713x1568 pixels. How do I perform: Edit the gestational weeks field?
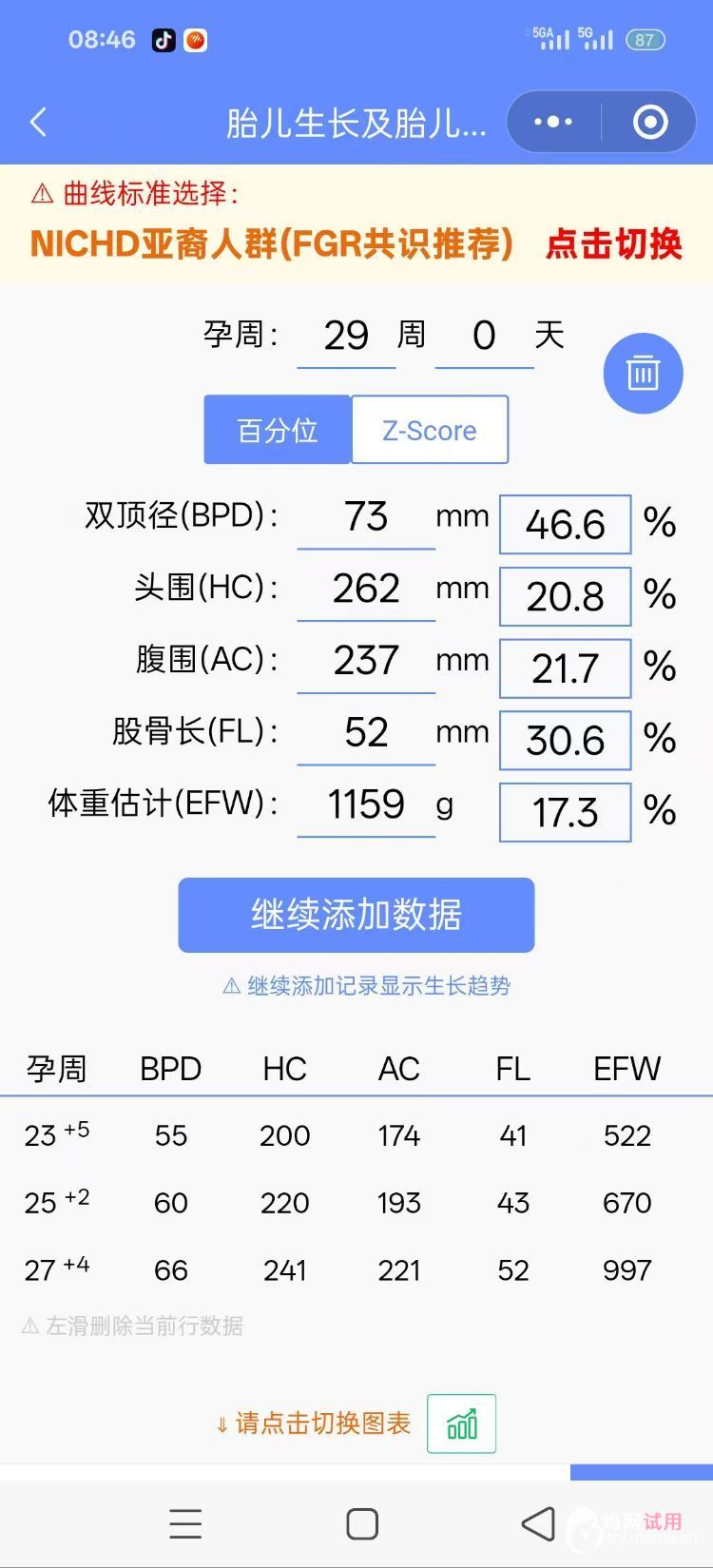pyautogui.click(x=346, y=336)
